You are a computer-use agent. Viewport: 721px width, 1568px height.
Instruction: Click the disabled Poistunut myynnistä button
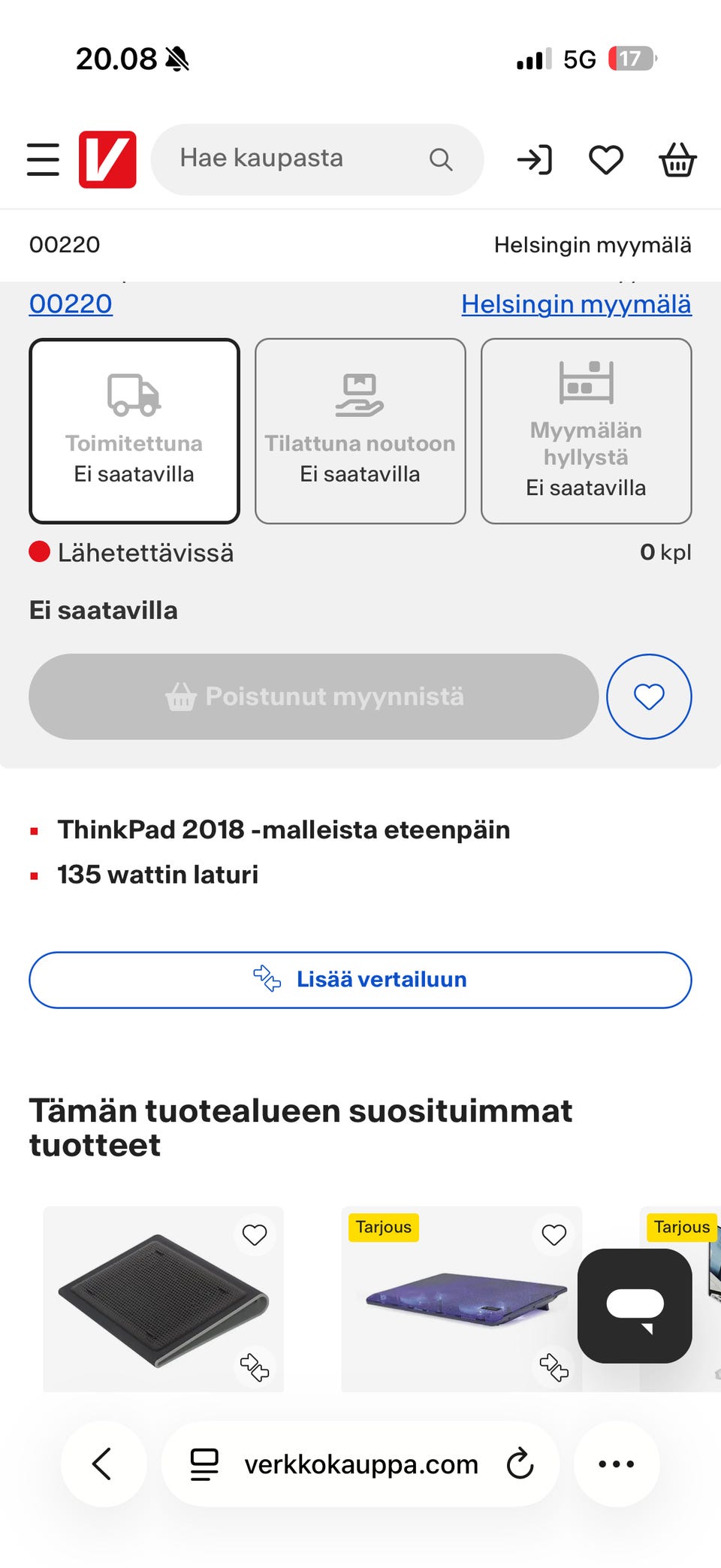313,696
